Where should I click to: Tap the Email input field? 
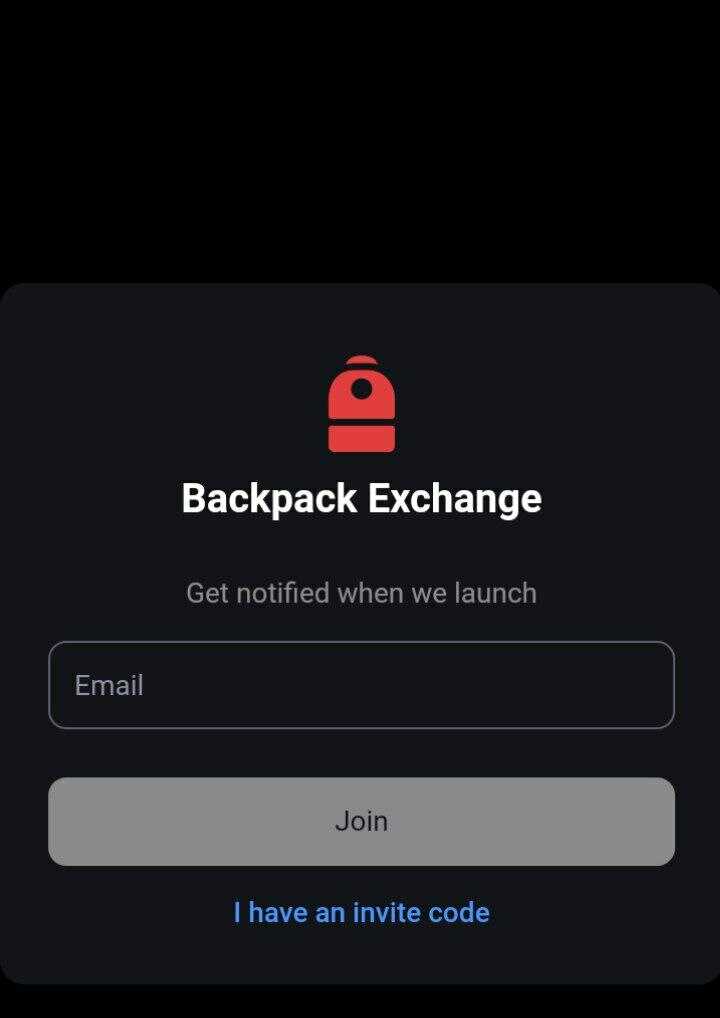pyautogui.click(x=361, y=685)
